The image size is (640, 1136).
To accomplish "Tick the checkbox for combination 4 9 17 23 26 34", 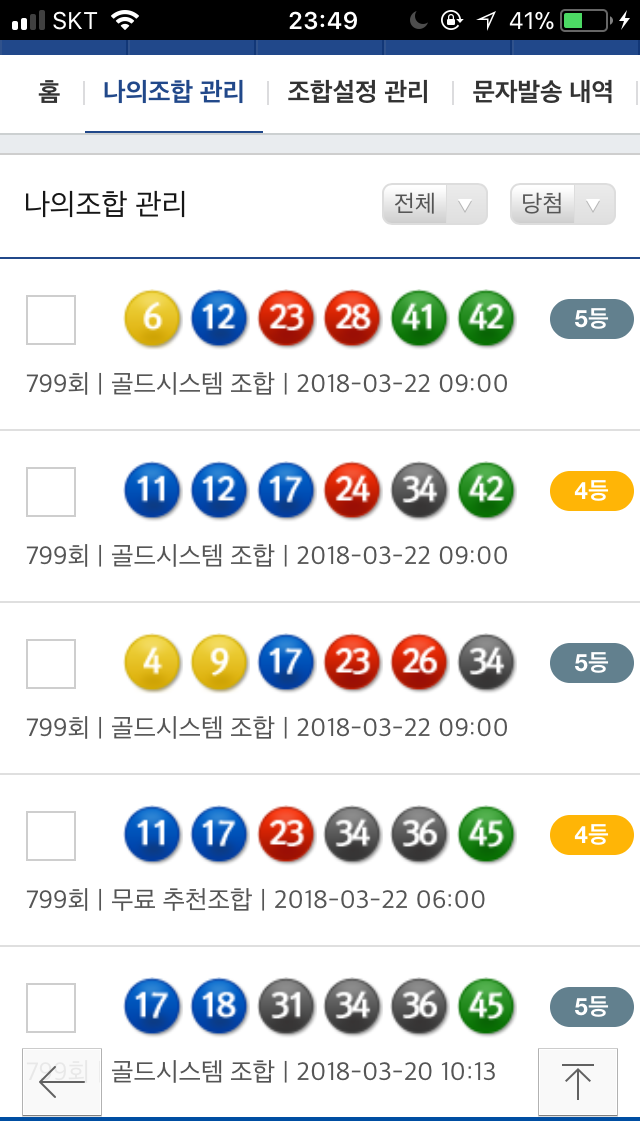I will [51, 664].
